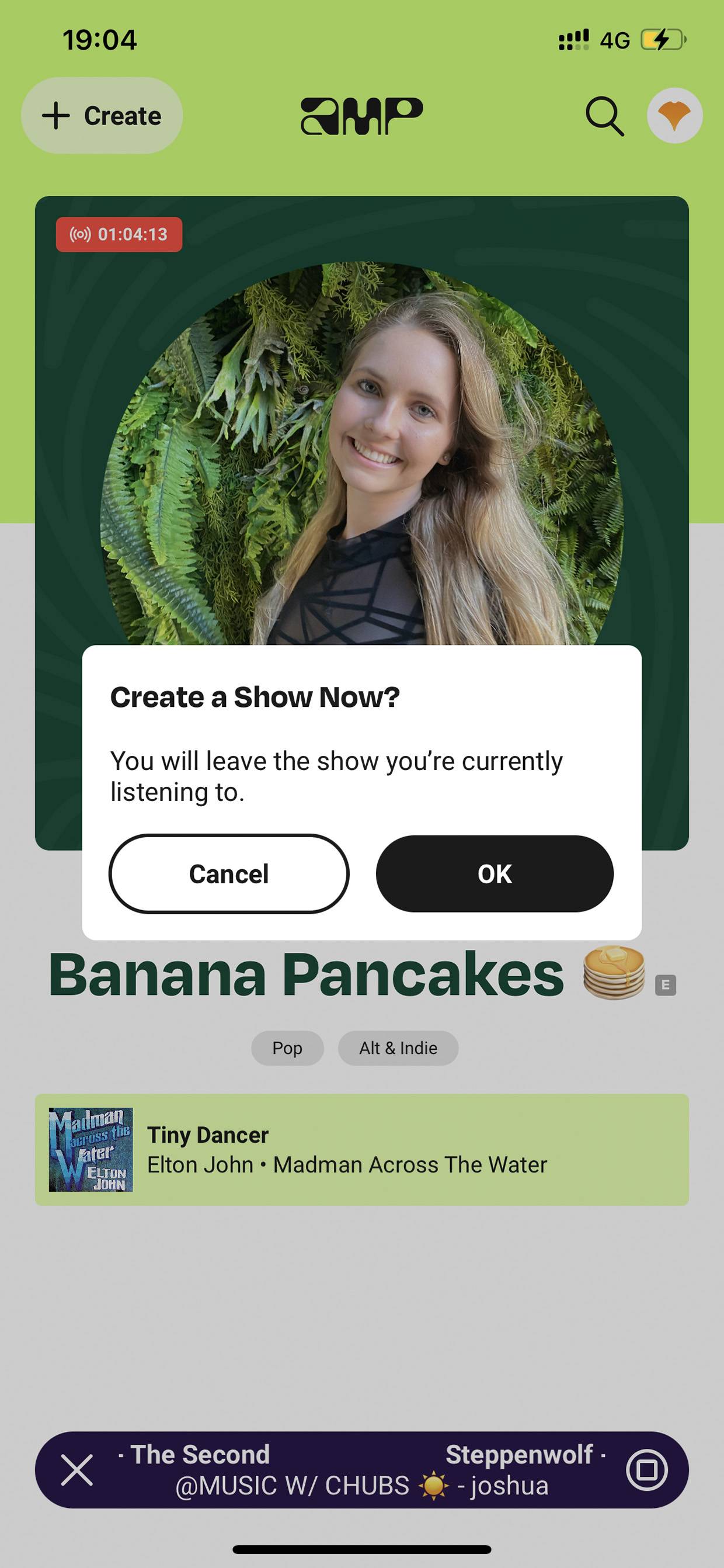Confirm with the OK button
724x1568 pixels.
click(495, 873)
